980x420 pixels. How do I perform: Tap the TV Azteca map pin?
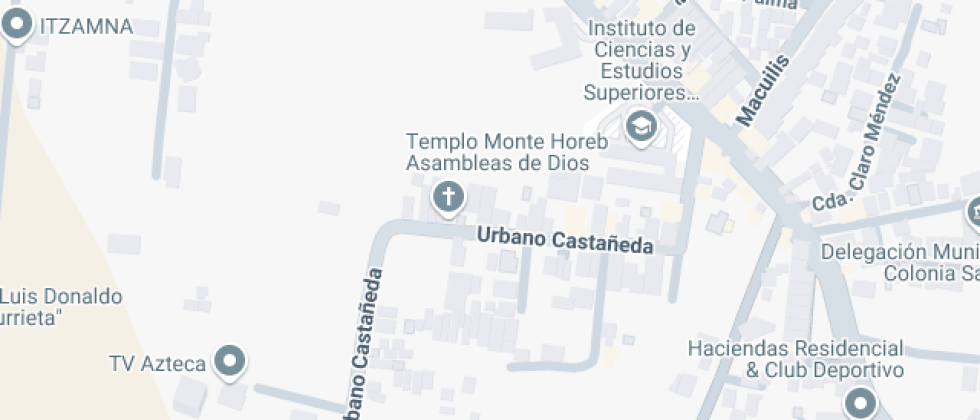tap(230, 362)
